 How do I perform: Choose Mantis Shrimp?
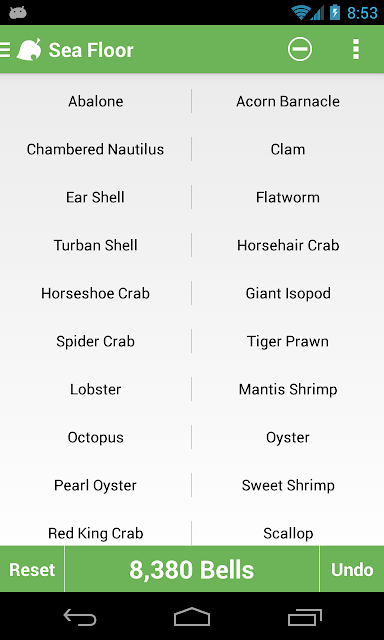pos(288,389)
